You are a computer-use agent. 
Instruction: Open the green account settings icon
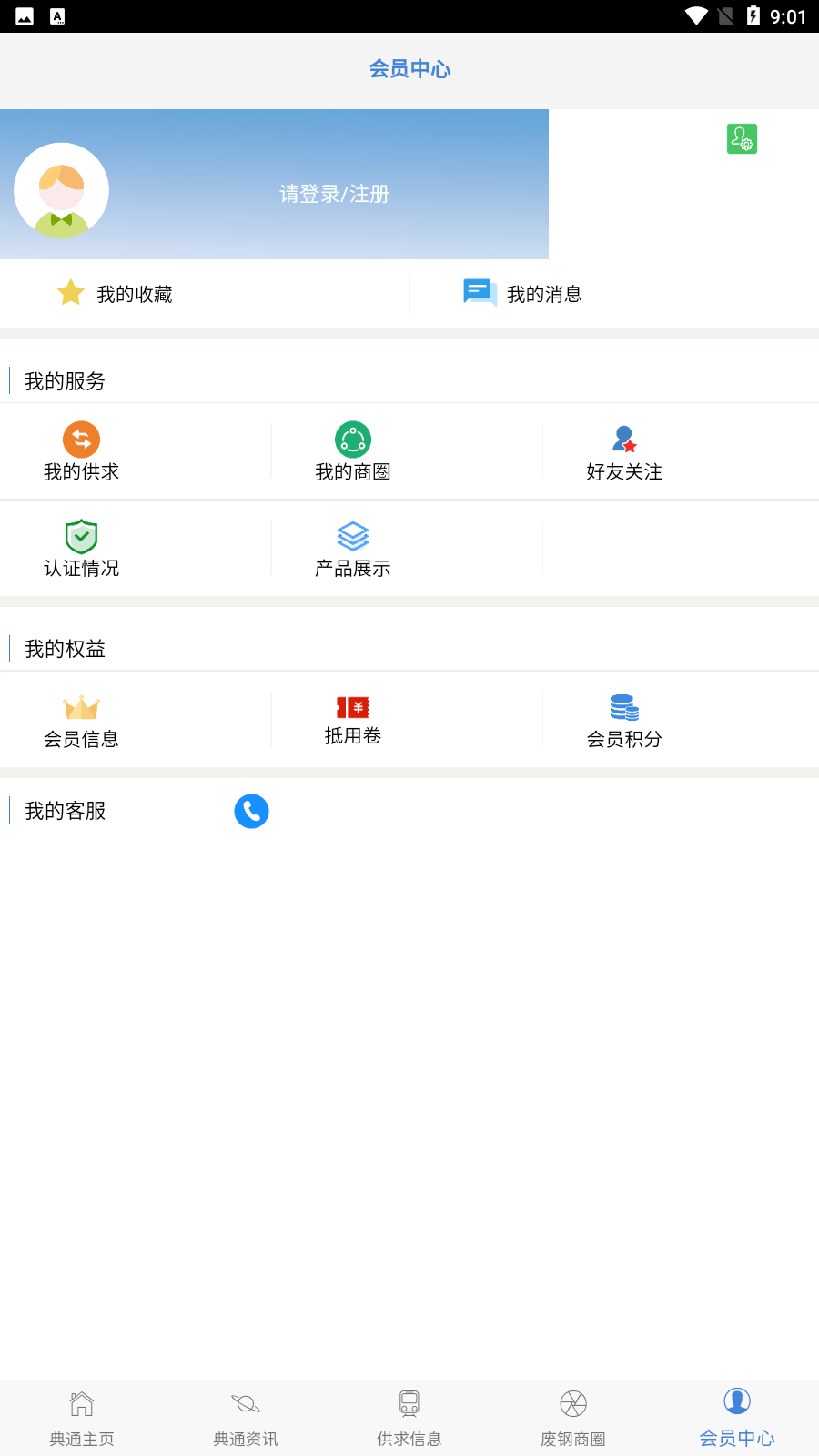742,139
